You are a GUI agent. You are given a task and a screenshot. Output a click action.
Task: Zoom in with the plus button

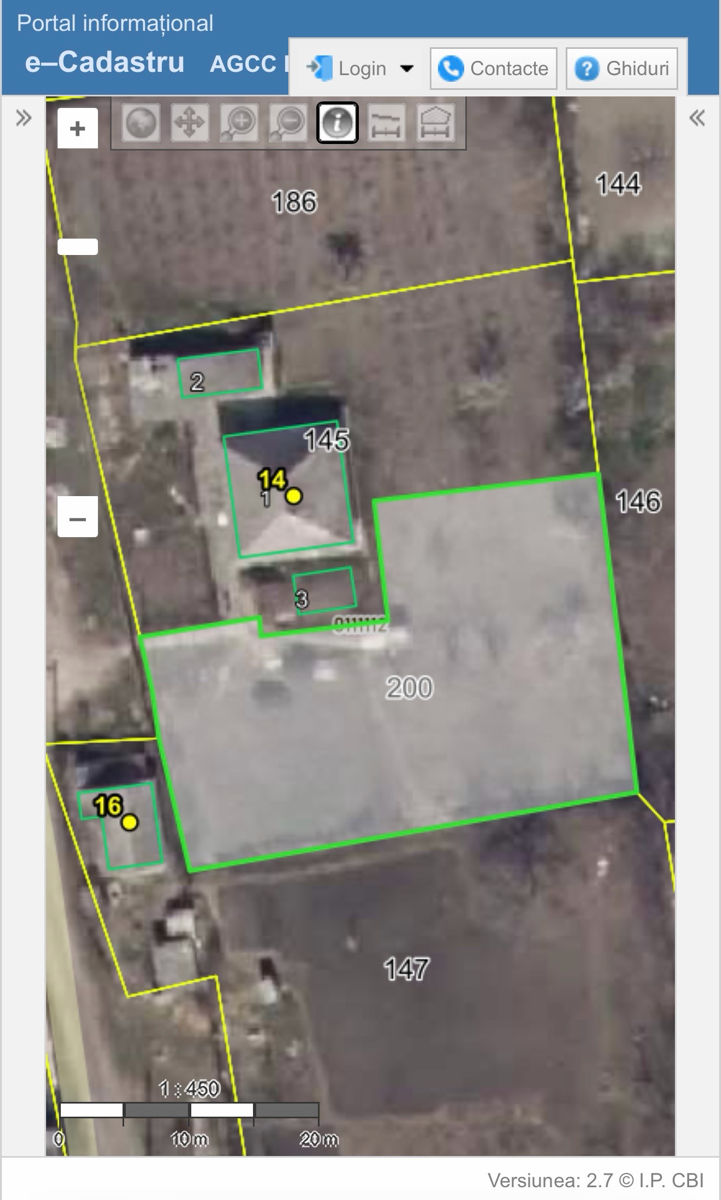[x=78, y=129]
